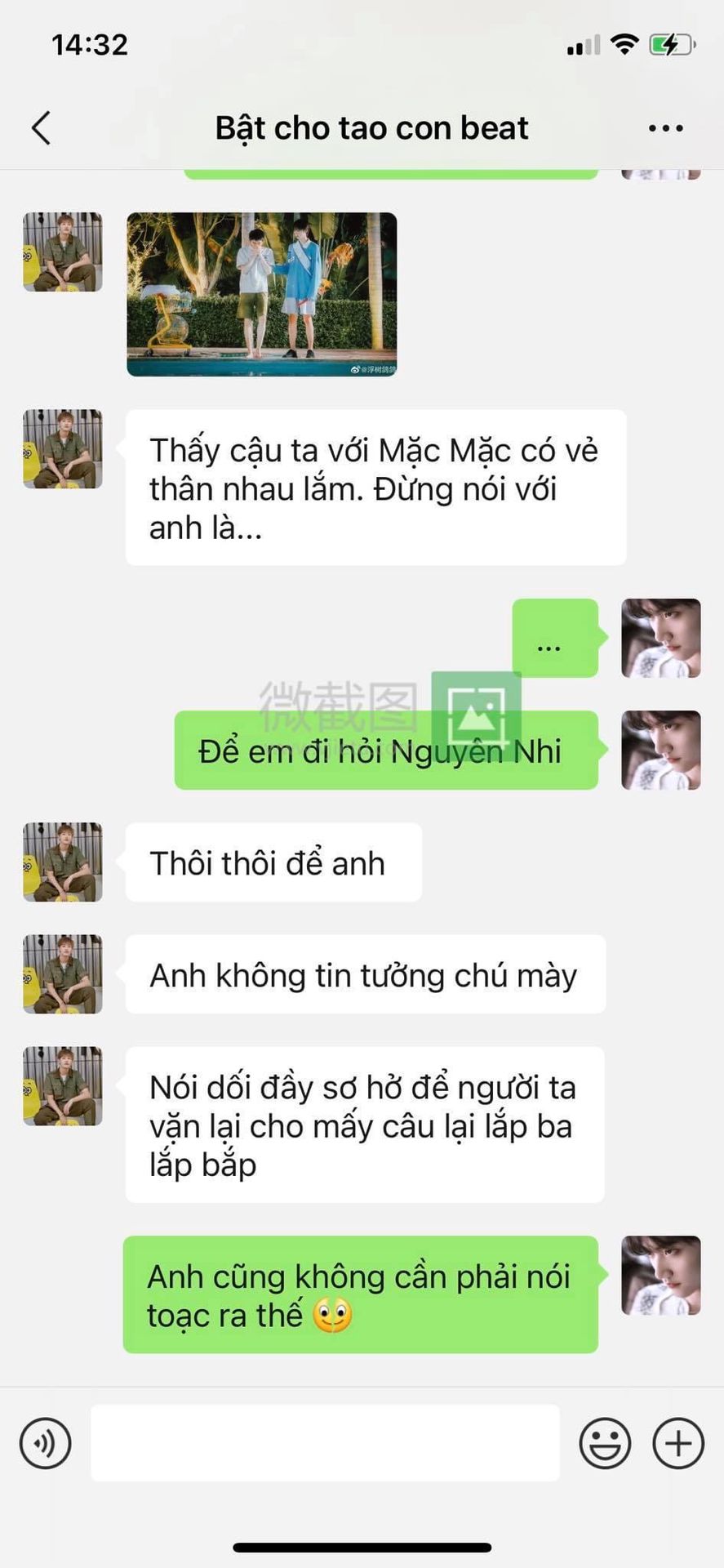Go back to the chat list
This screenshot has width=724, height=1568.
tap(42, 128)
